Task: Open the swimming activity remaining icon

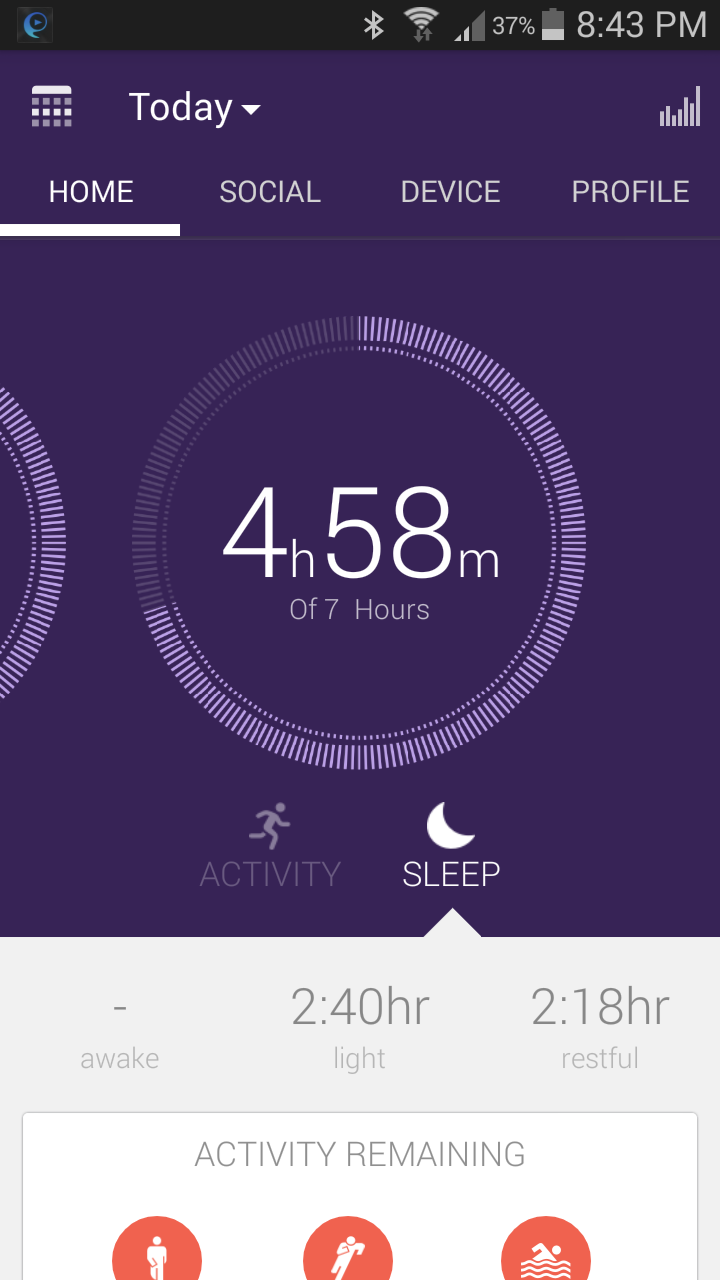Action: pyautogui.click(x=546, y=1248)
